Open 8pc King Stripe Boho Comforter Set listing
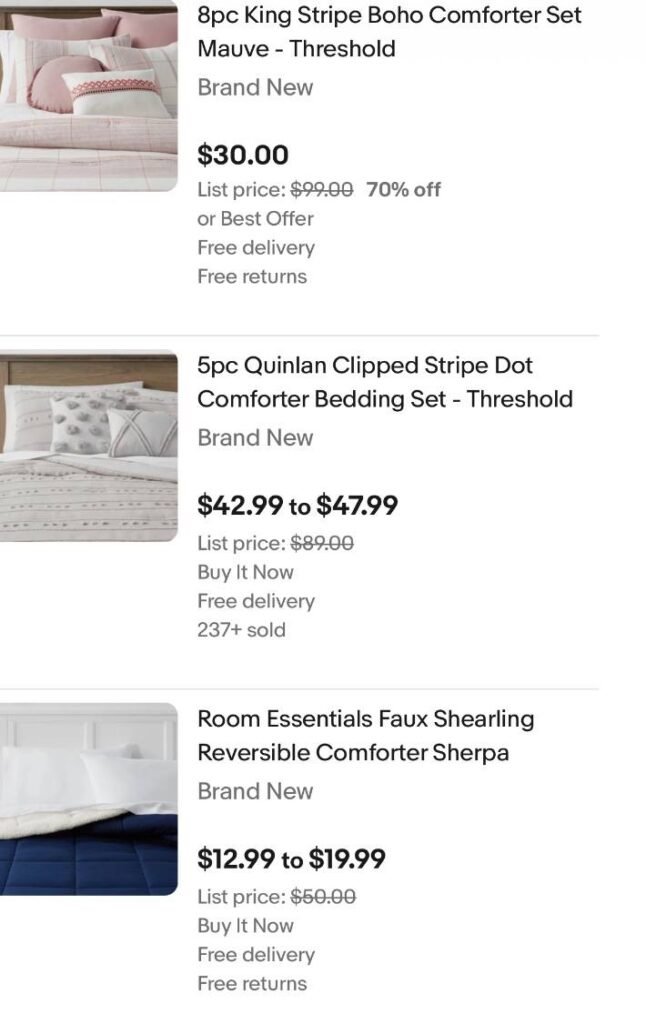This screenshot has width=646, height=1024. click(x=389, y=32)
